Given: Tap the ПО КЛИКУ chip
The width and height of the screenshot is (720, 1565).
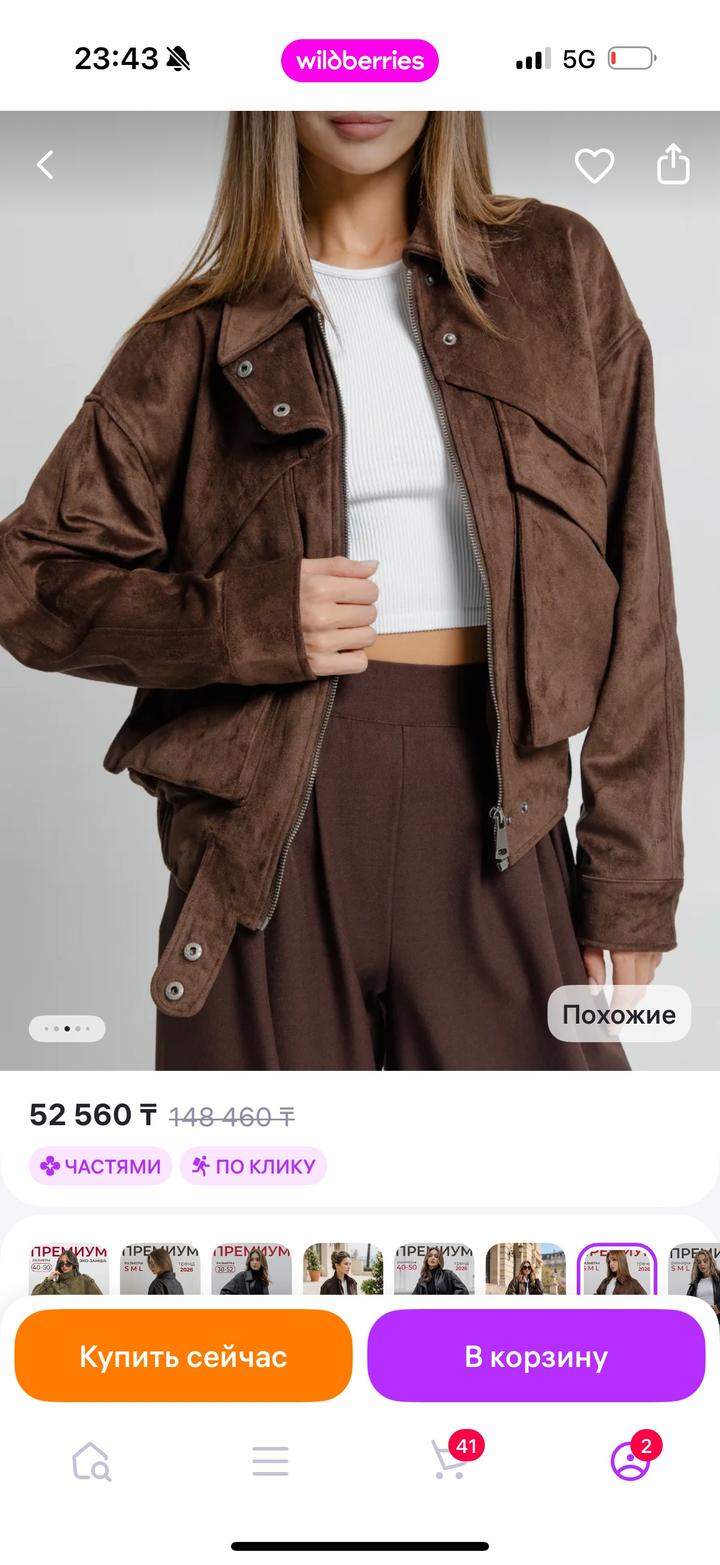Looking at the screenshot, I should pyautogui.click(x=253, y=1166).
